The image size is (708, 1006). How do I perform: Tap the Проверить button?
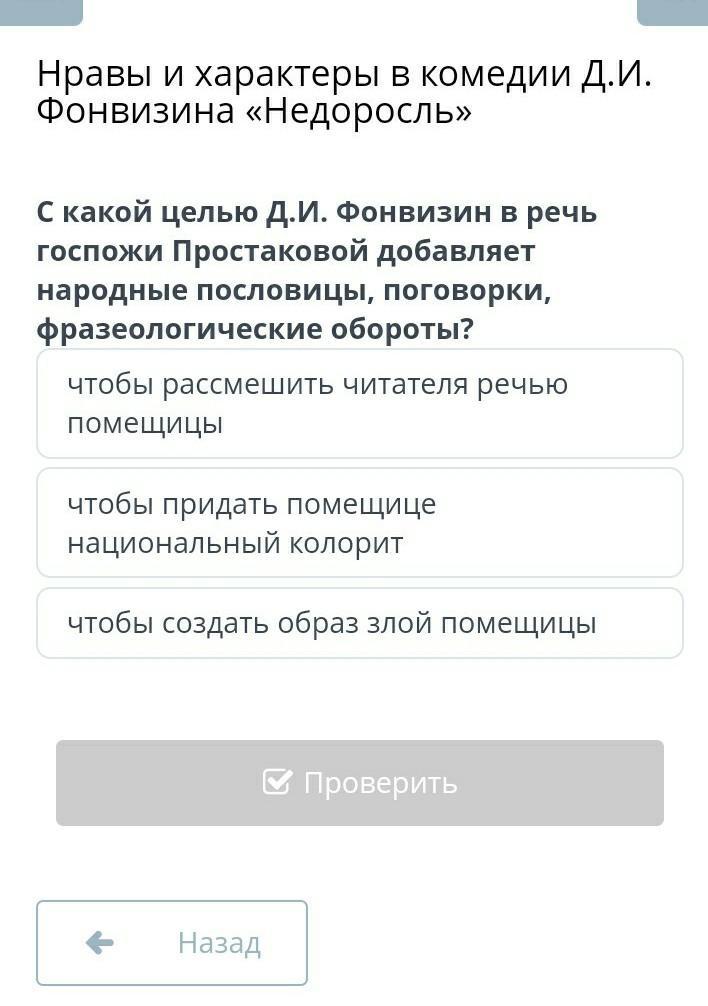click(359, 782)
